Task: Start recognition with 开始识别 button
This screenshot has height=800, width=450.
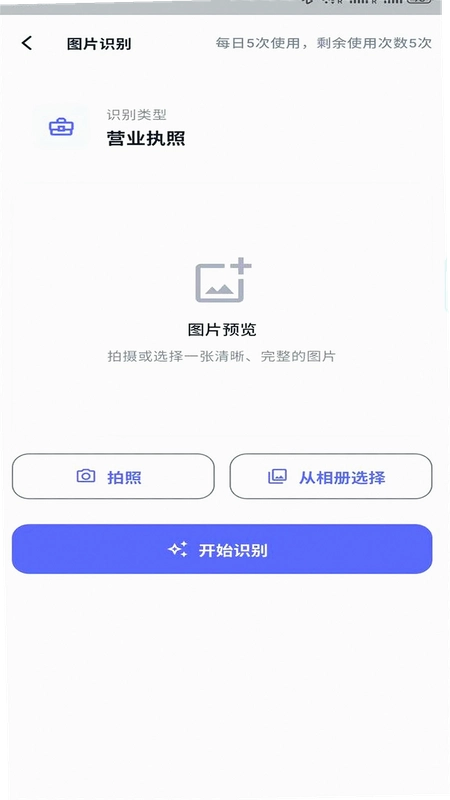Action: (x=222, y=549)
